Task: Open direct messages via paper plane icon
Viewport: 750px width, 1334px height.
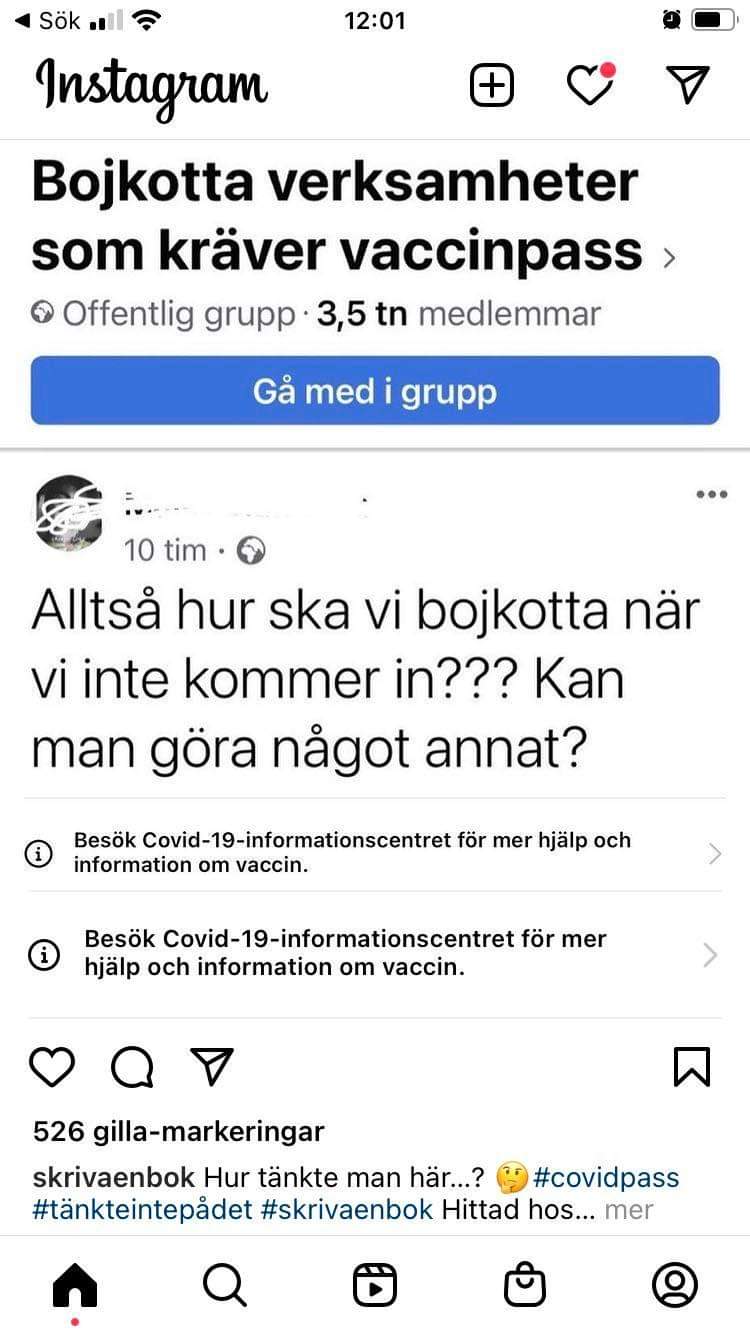Action: tap(686, 85)
